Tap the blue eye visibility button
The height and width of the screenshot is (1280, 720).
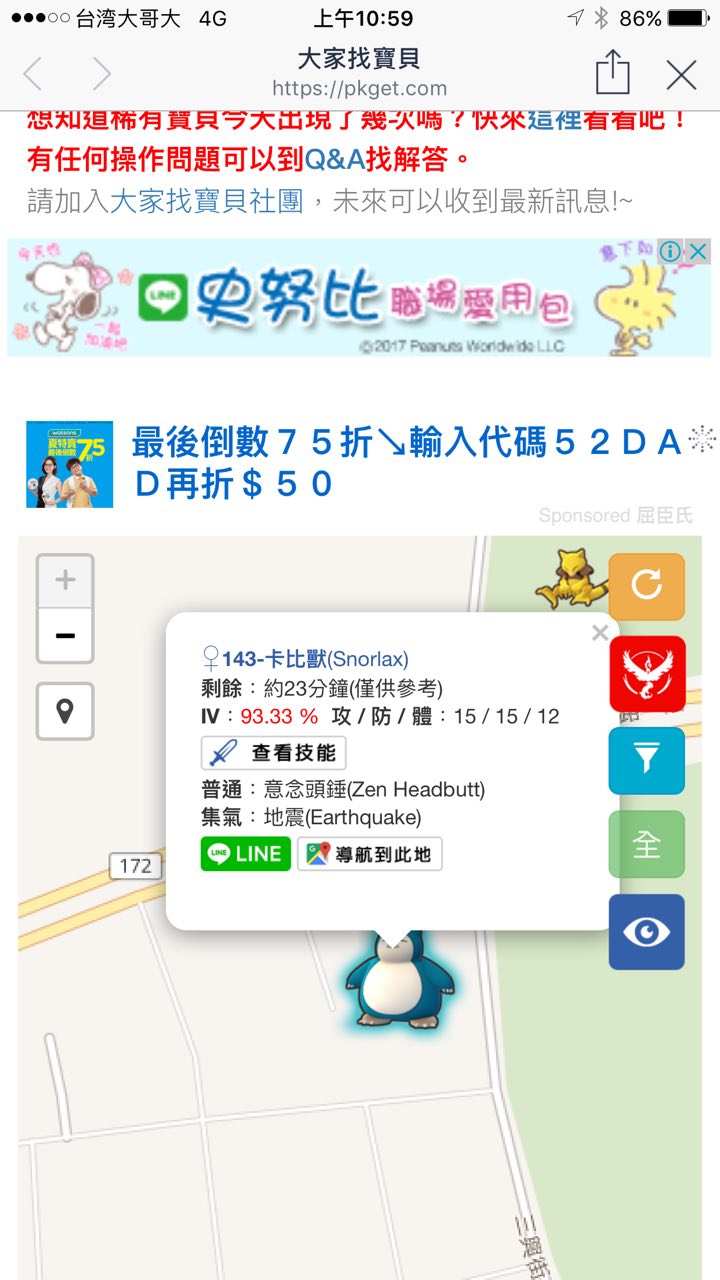647,932
